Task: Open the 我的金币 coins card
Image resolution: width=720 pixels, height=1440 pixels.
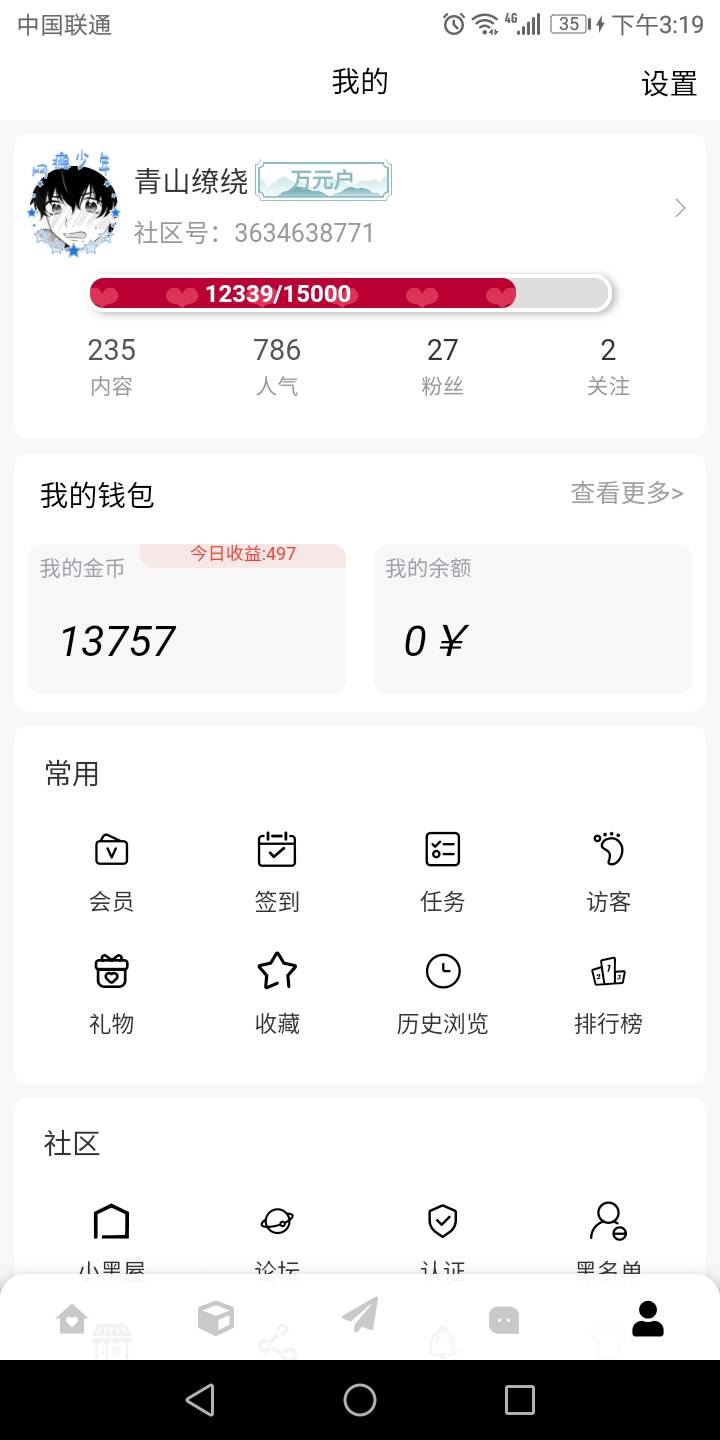Action: [x=187, y=619]
